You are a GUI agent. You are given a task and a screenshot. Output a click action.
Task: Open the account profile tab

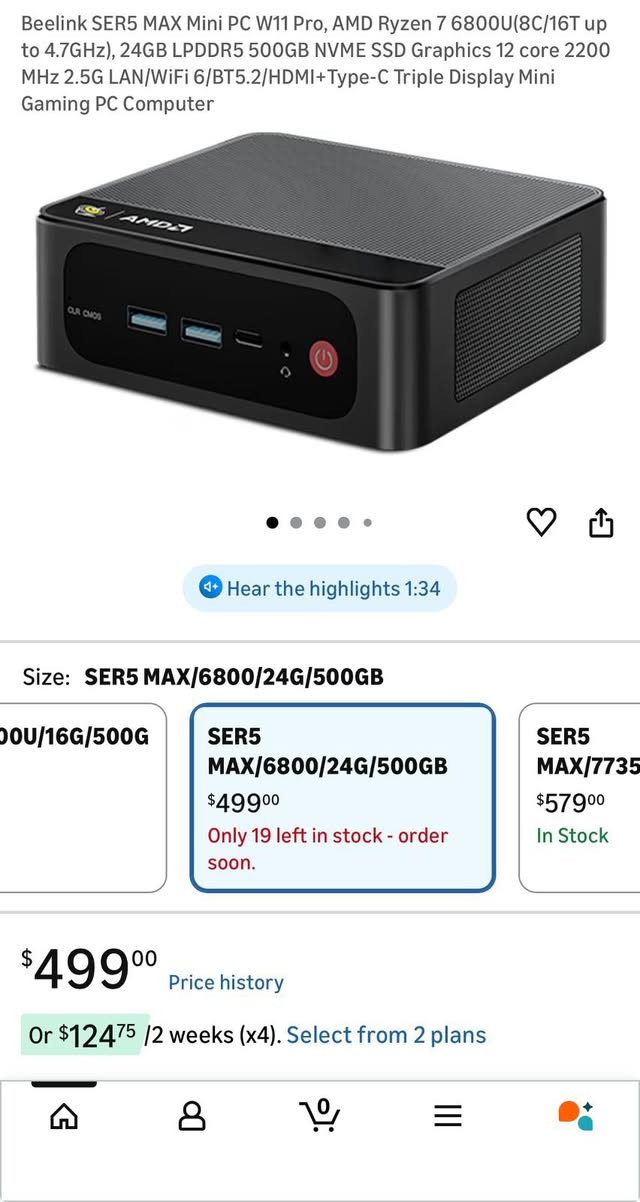pos(192,1115)
